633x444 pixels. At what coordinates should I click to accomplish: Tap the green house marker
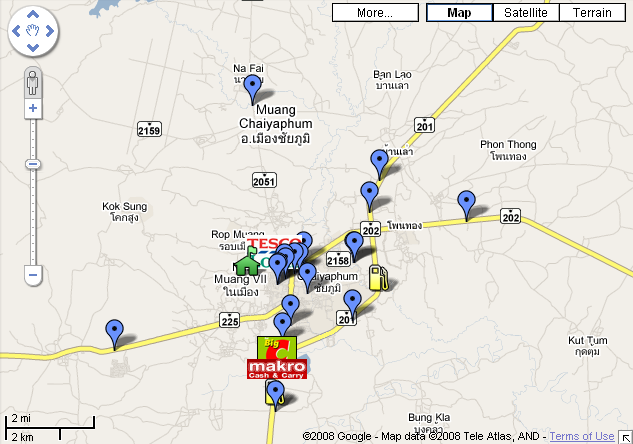[246, 265]
